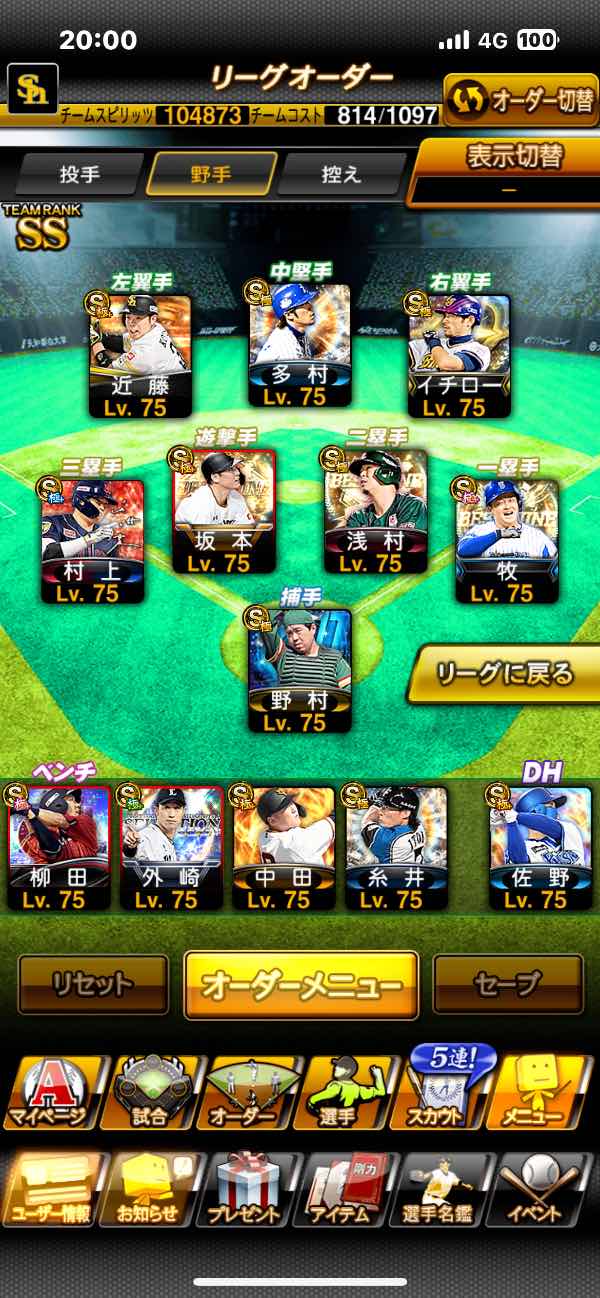
Task: Tap the リセット button
Action: coord(93,985)
